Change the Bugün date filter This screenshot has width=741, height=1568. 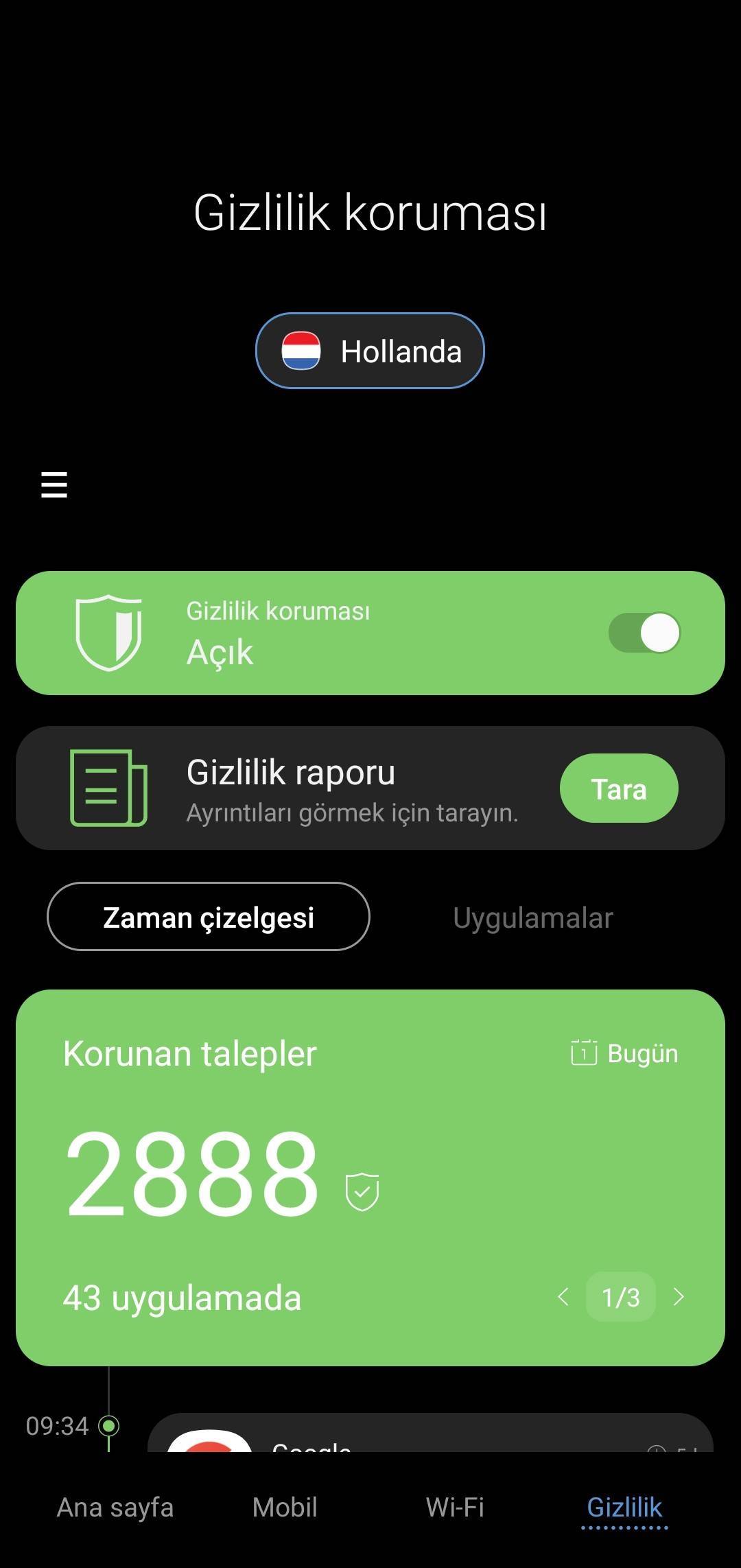click(624, 1053)
